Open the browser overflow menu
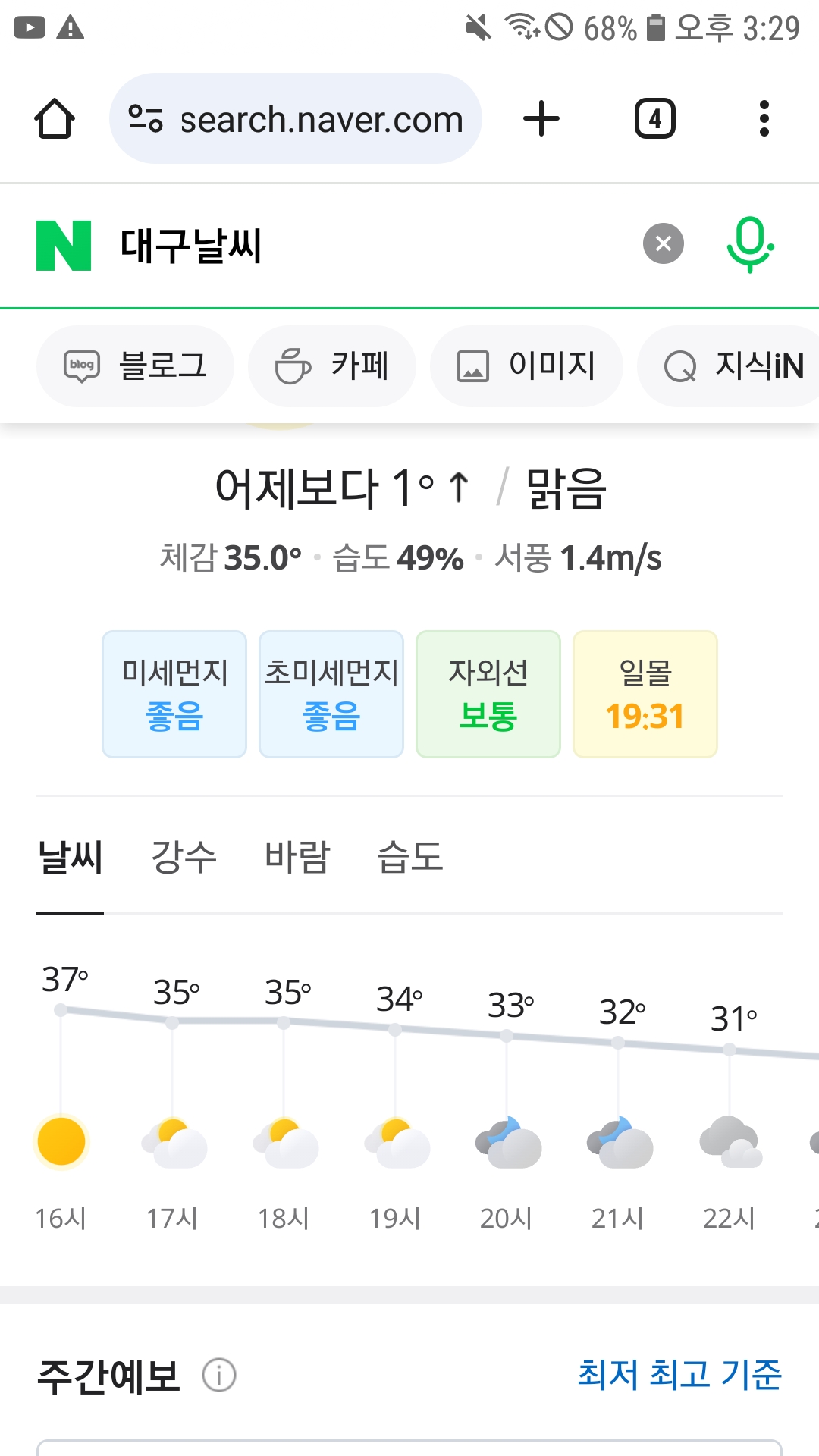819x1456 pixels. coord(764,119)
